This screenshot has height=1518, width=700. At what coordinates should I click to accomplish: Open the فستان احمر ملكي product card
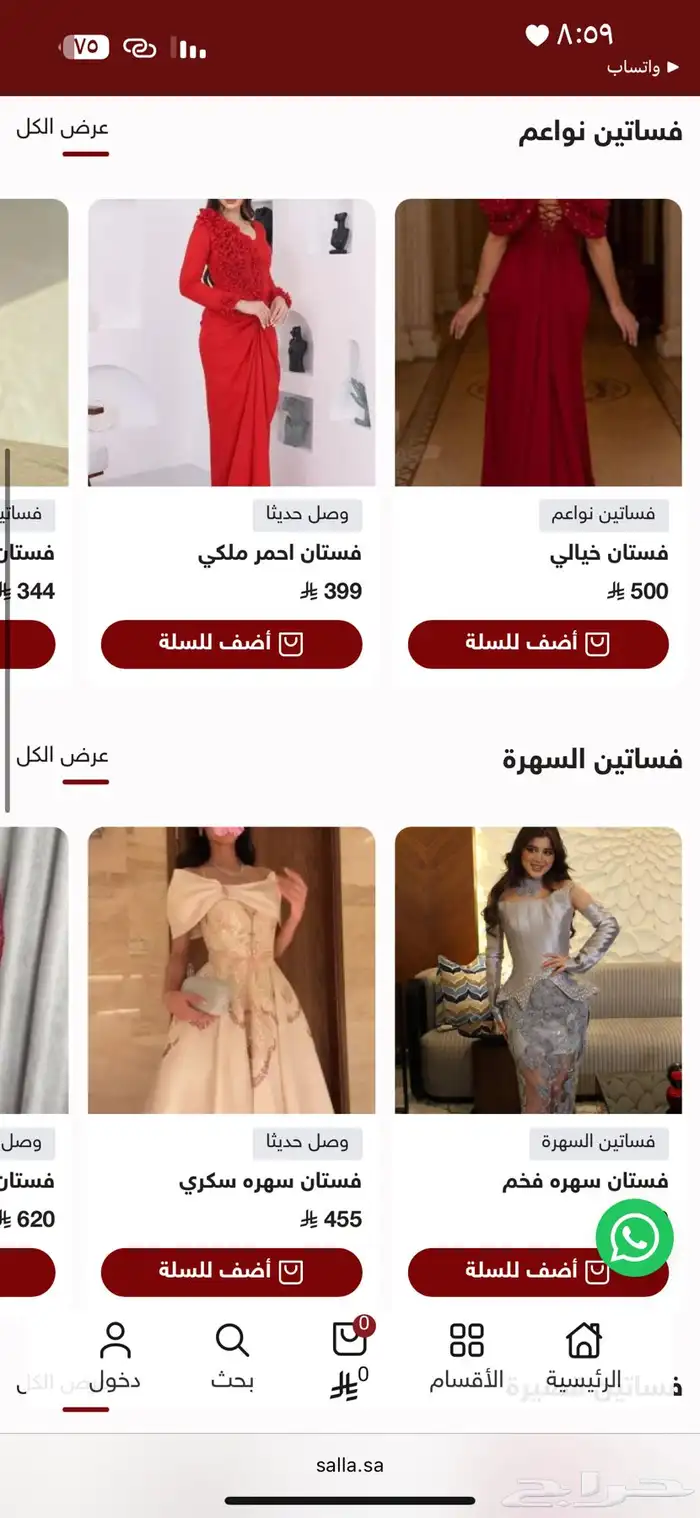231,342
